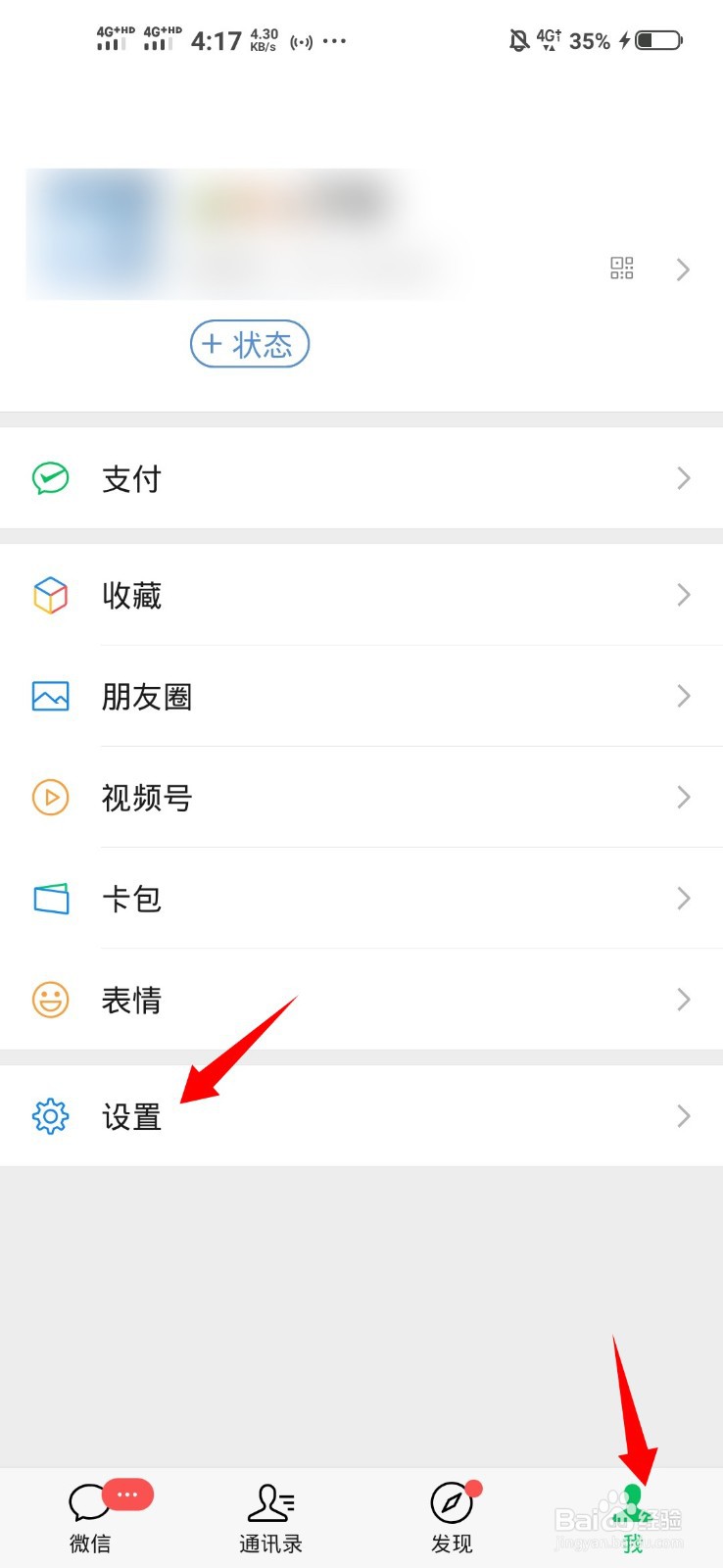Open Channels via the 视频号 play icon
723x1568 pixels.
(50, 798)
